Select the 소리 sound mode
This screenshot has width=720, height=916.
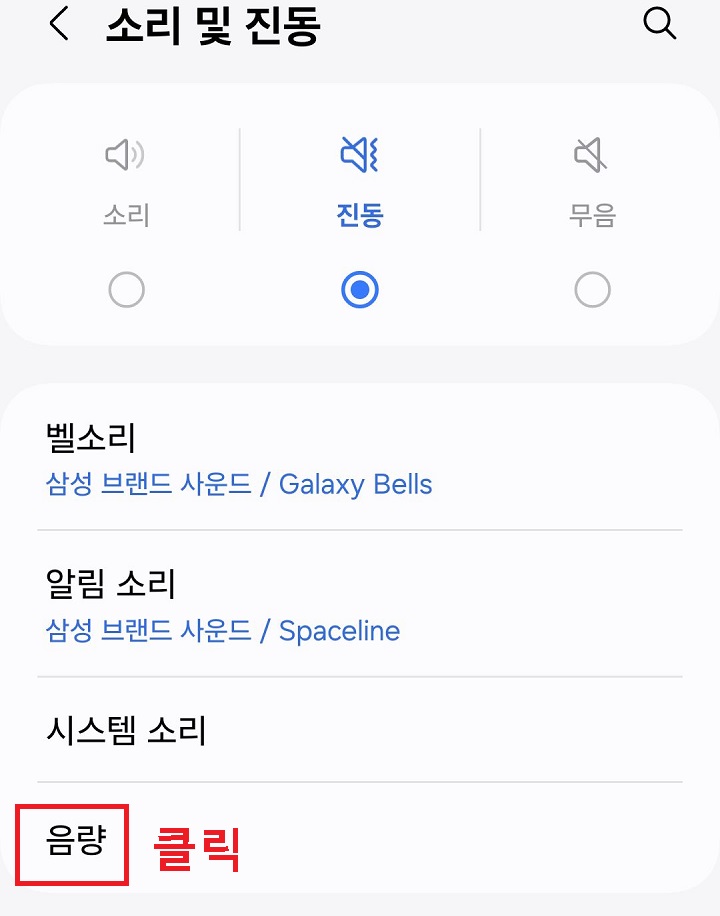tap(126, 215)
